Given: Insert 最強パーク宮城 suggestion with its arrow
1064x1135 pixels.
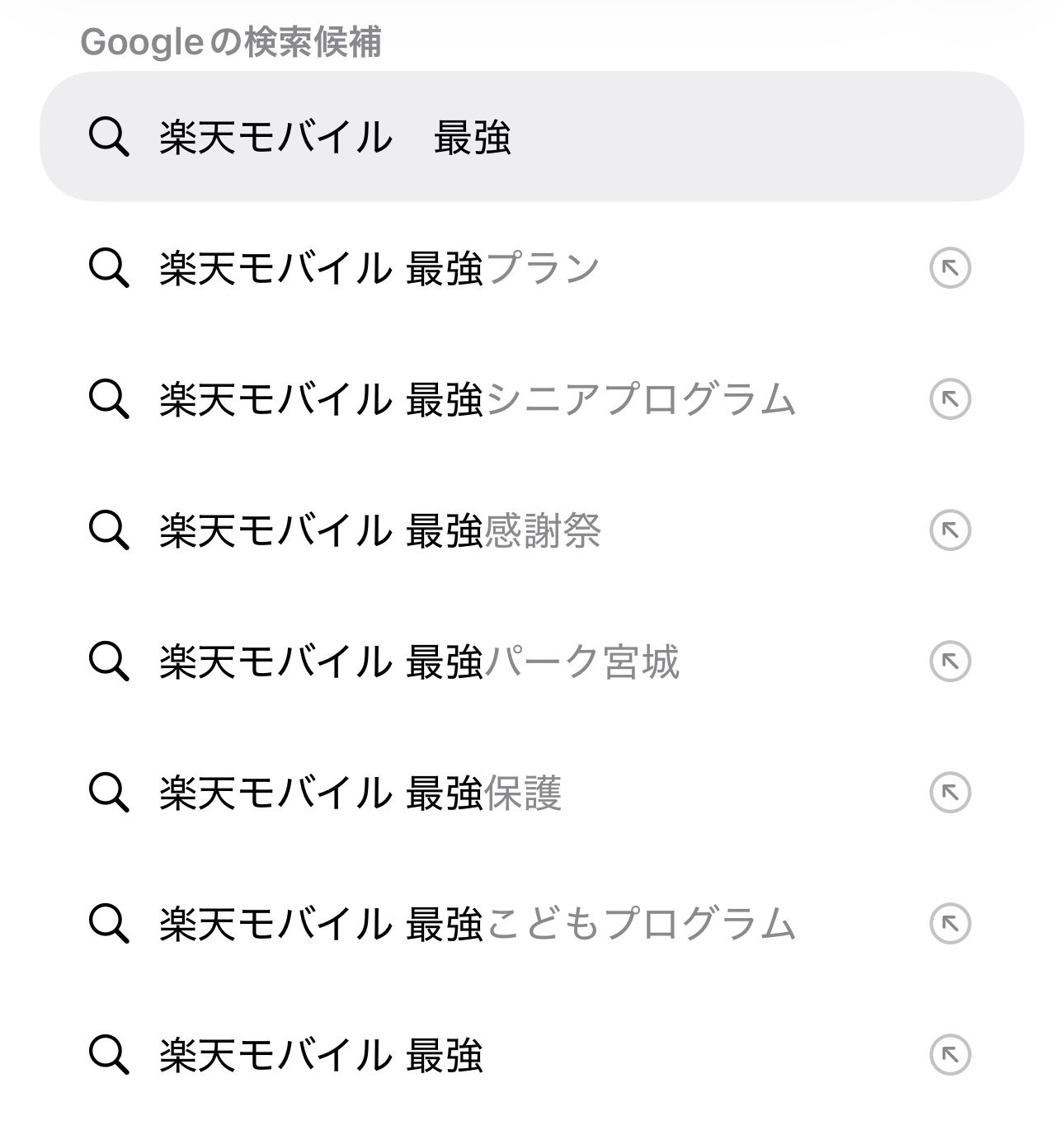Looking at the screenshot, I should (x=949, y=662).
